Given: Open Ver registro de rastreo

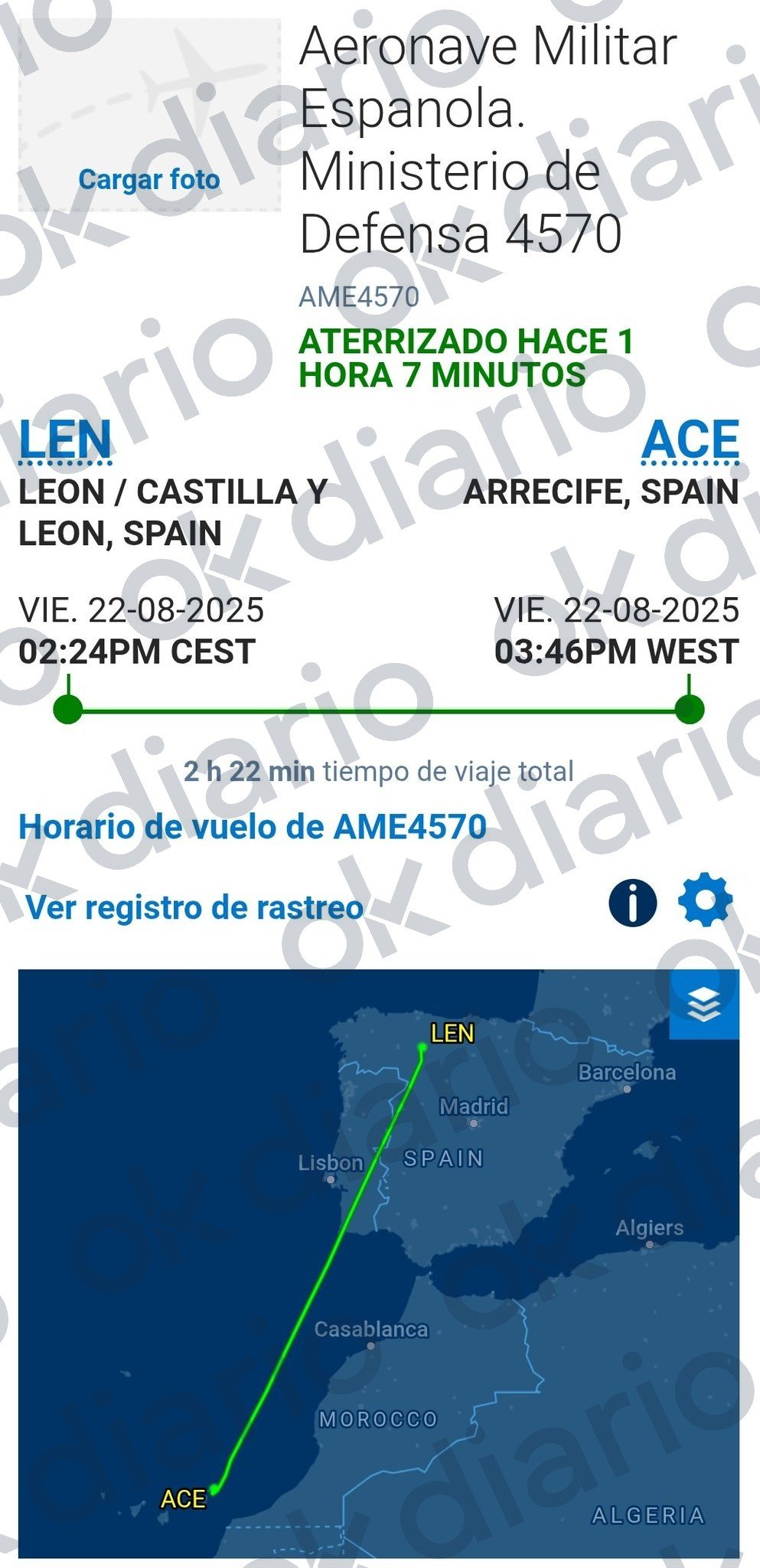Looking at the screenshot, I should pyautogui.click(x=194, y=908).
